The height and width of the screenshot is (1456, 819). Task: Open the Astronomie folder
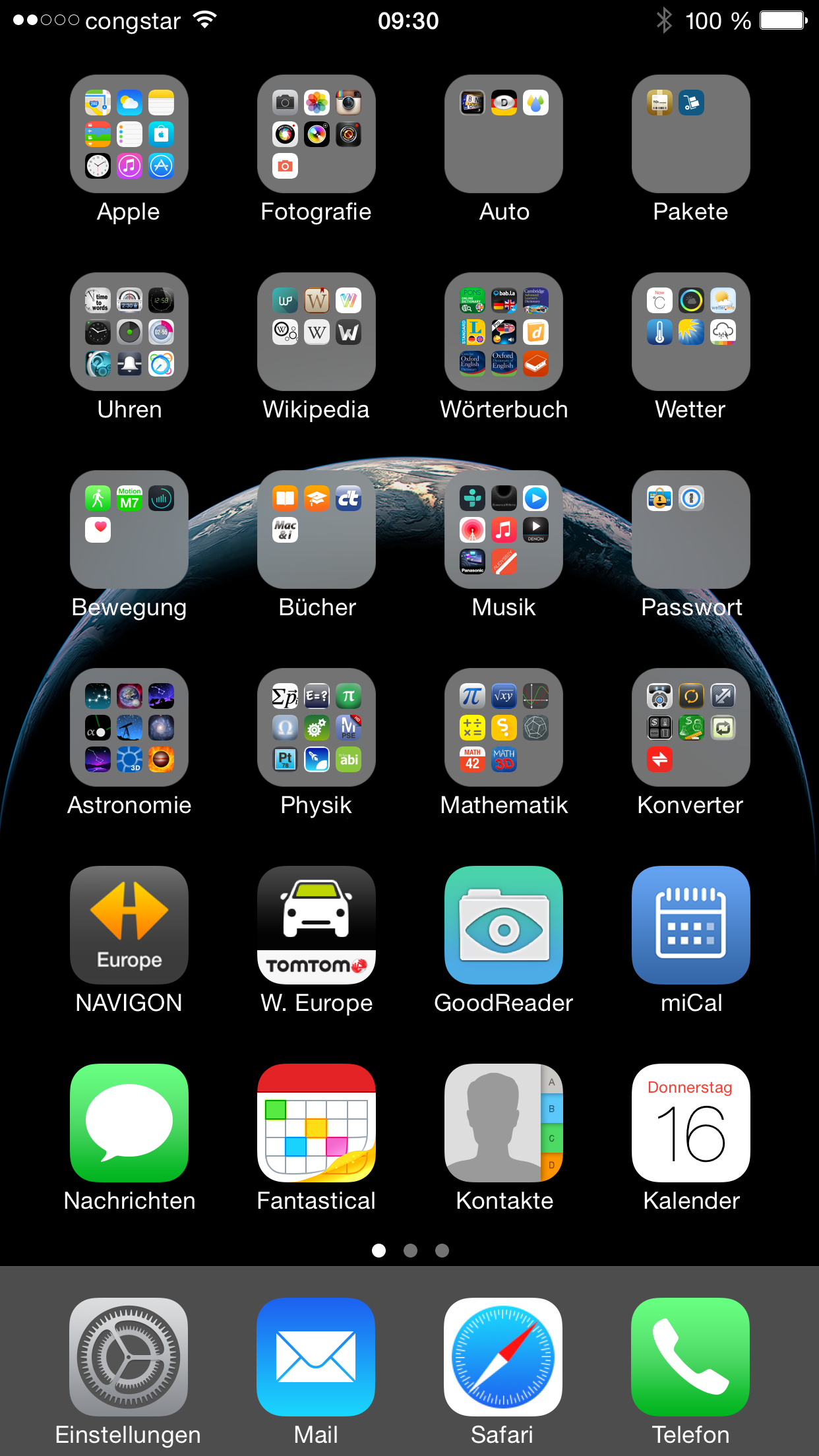[x=129, y=727]
